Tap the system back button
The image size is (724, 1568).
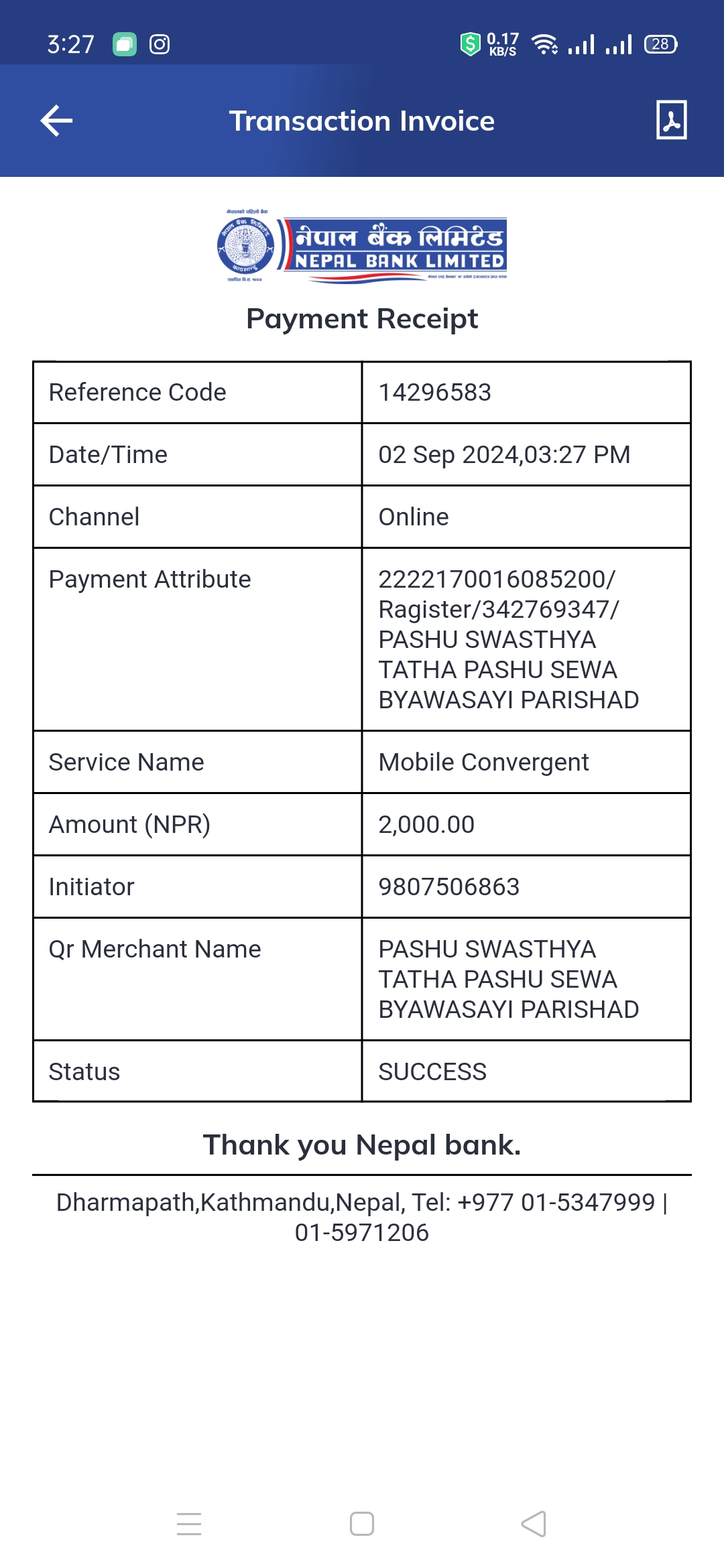pyautogui.click(x=534, y=1524)
